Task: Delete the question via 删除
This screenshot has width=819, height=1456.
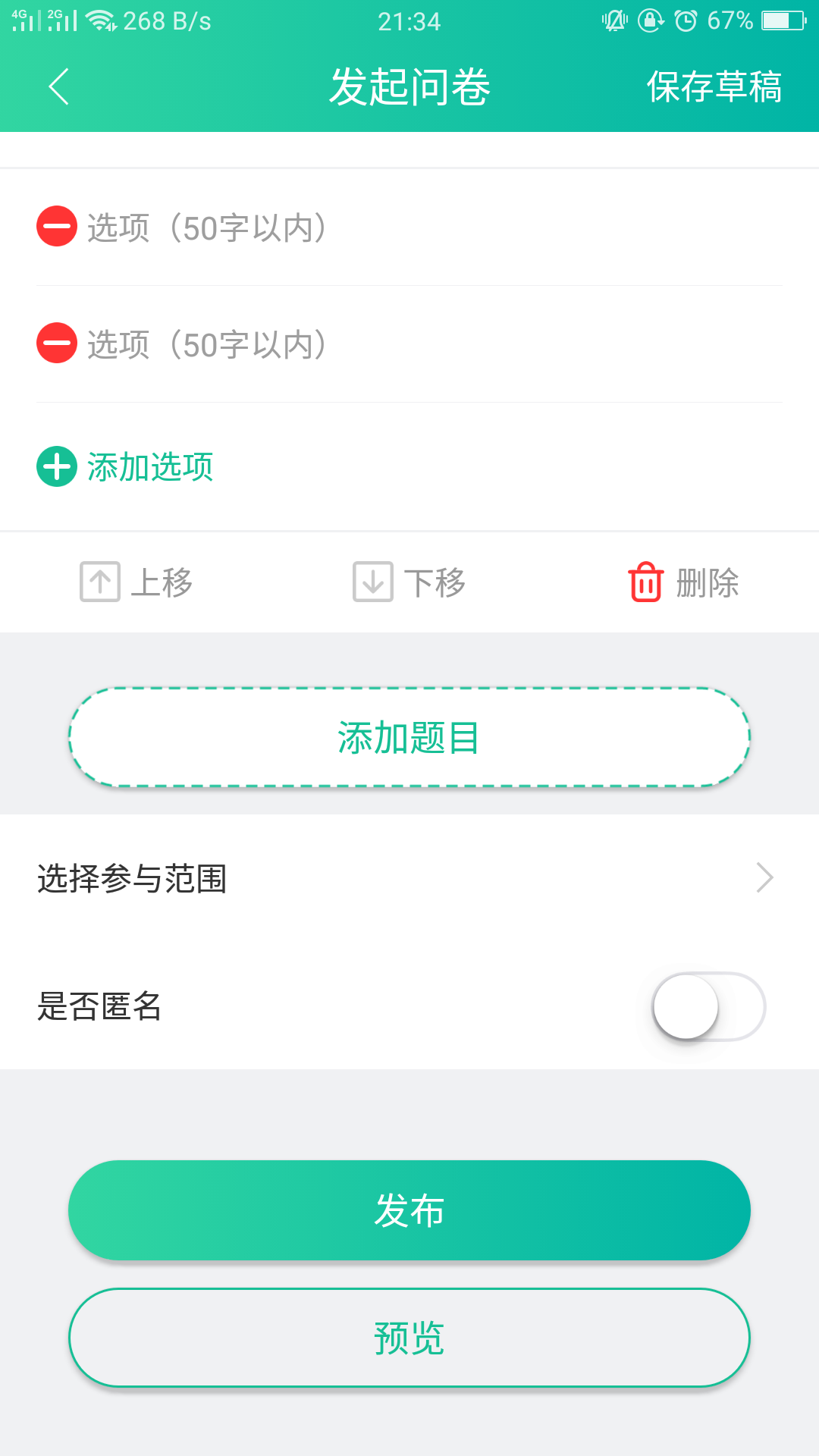Action: point(683,582)
